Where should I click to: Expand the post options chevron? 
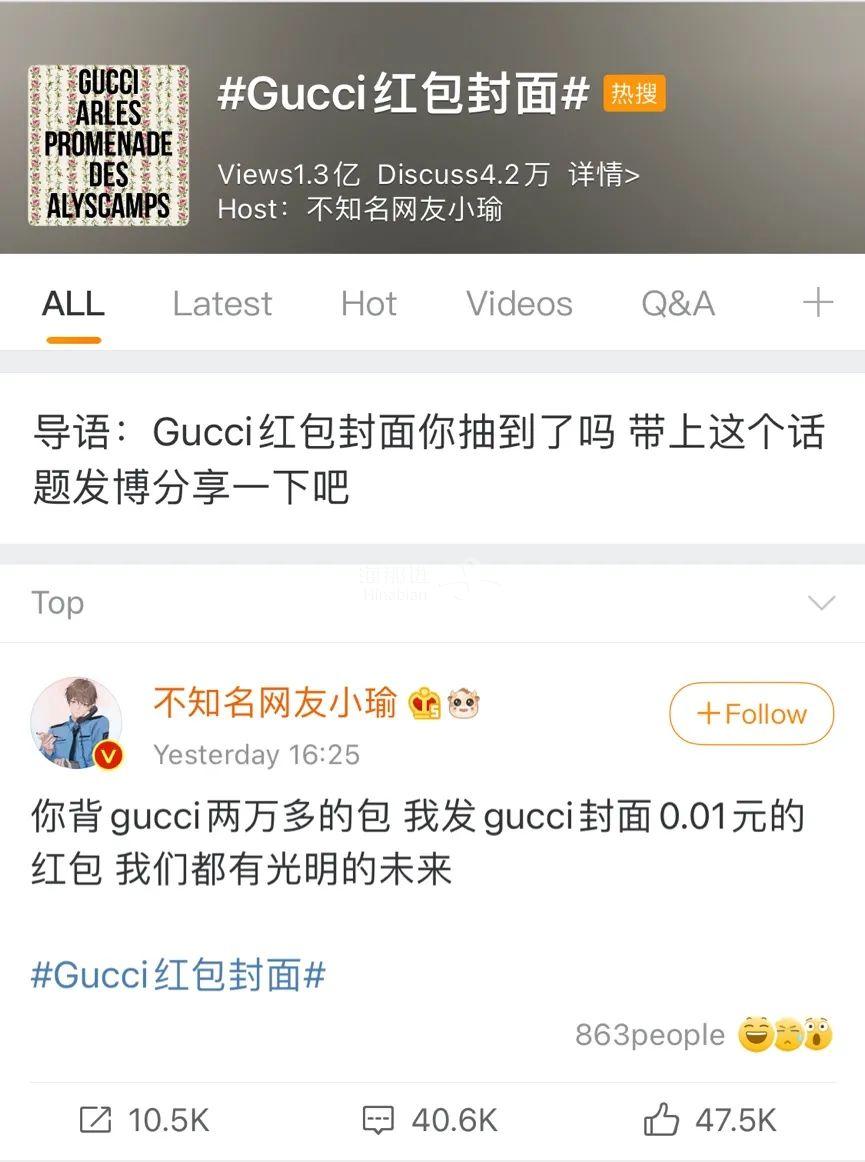821,603
